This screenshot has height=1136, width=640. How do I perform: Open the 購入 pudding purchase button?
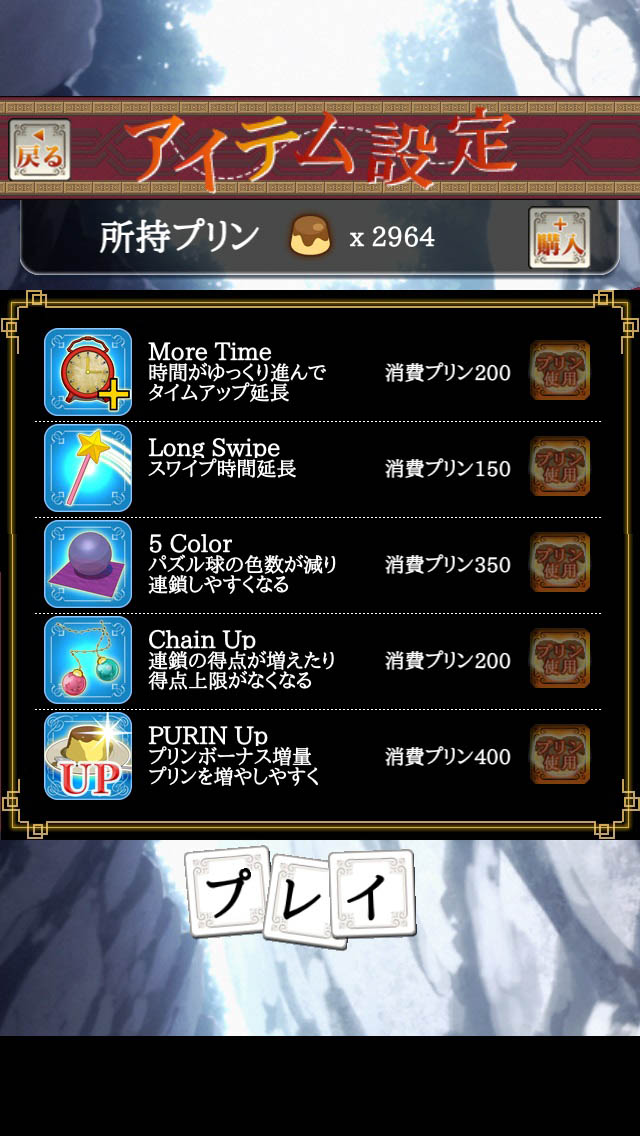[x=560, y=238]
